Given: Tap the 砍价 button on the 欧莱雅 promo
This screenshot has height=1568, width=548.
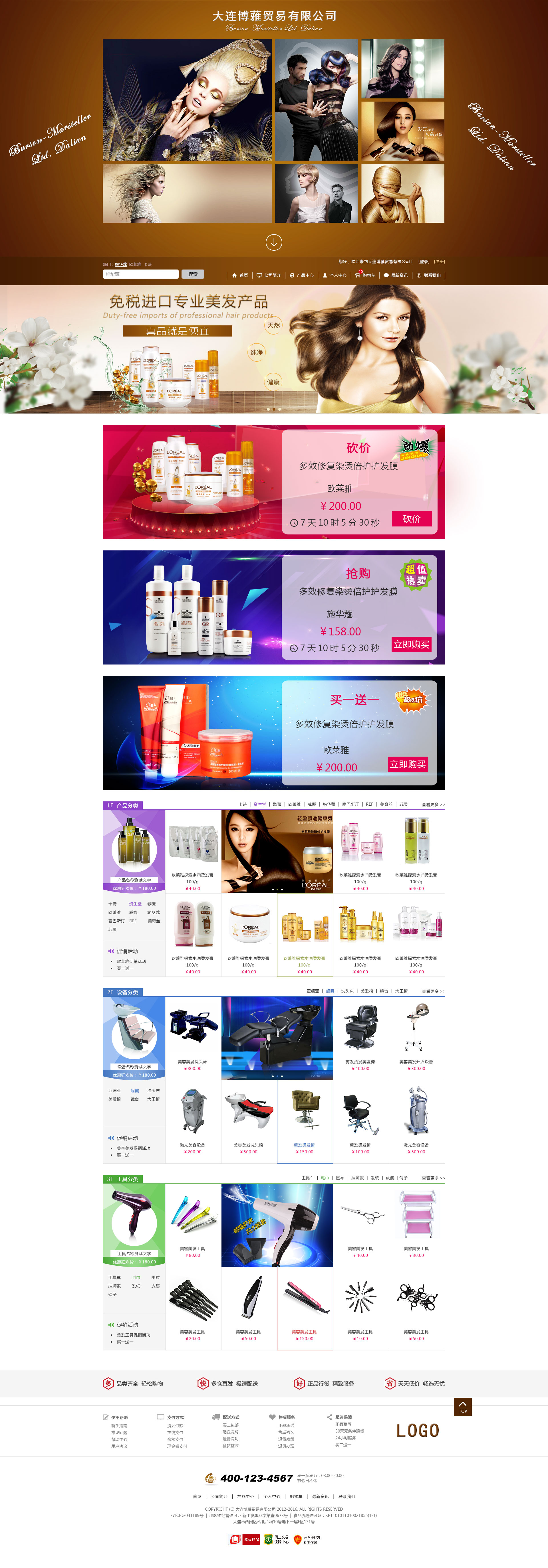Looking at the screenshot, I should [x=412, y=518].
